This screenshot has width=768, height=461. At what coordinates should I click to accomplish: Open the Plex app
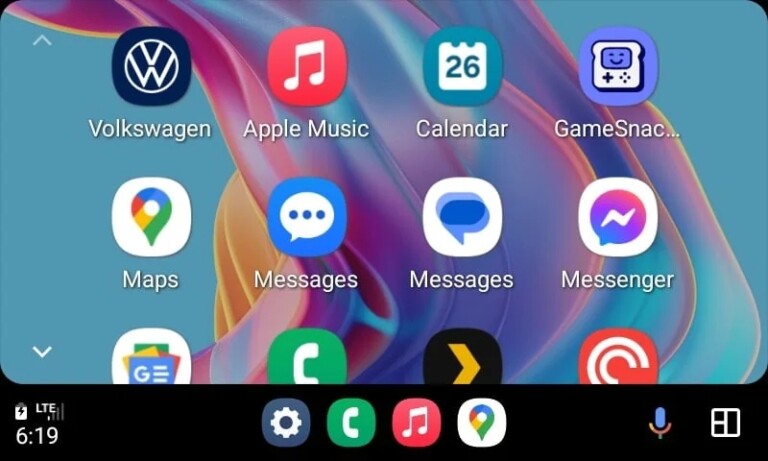pos(462,360)
